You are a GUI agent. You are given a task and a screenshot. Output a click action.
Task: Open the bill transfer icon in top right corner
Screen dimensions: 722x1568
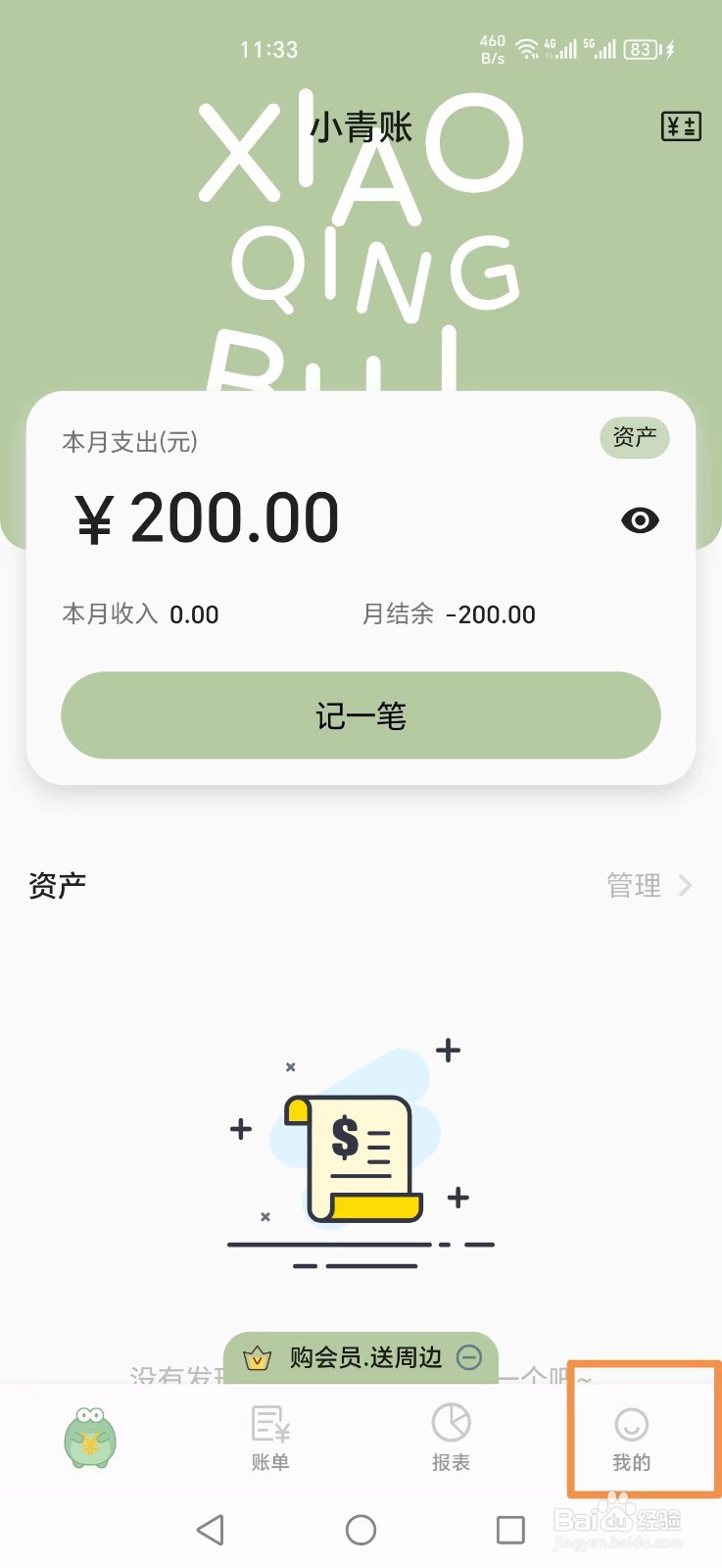point(681,126)
